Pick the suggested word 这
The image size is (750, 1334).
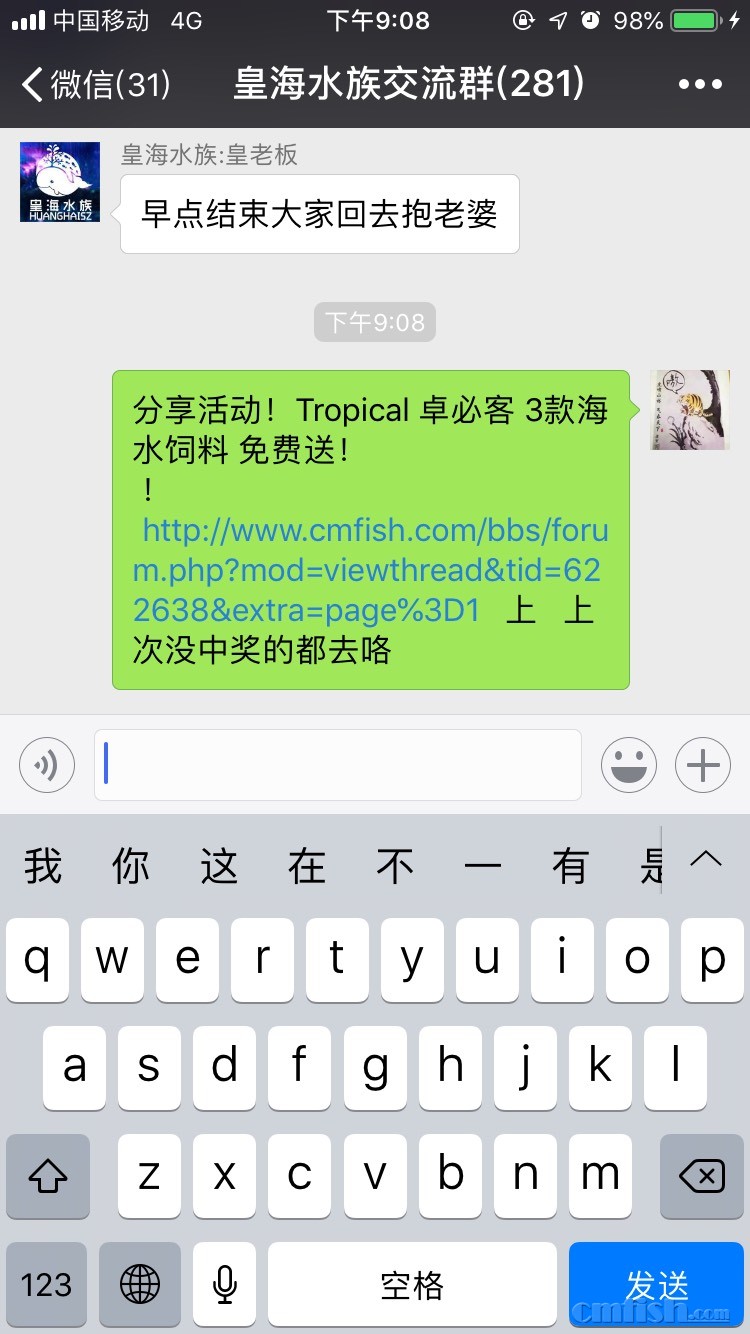[x=219, y=866]
